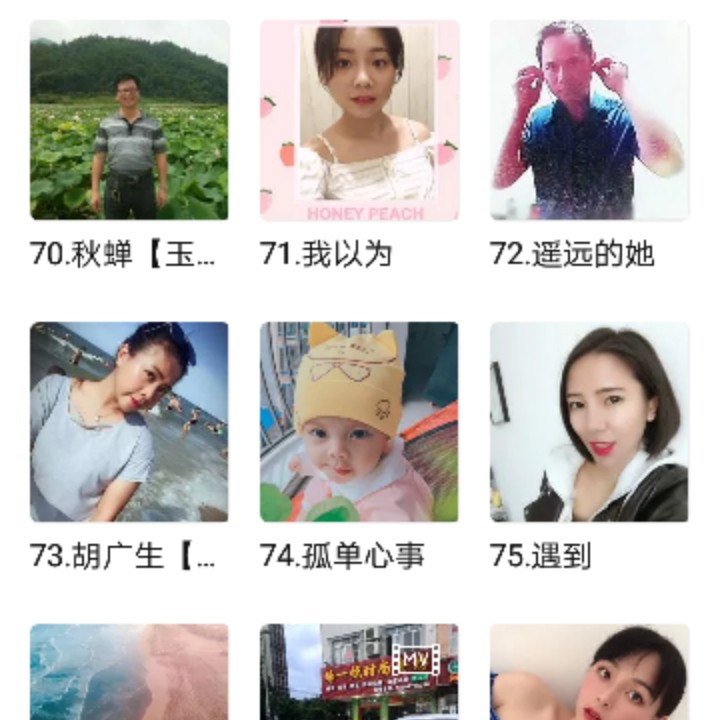The height and width of the screenshot is (720, 720).
Task: Open the MV storefront video tile
Action: [359, 672]
